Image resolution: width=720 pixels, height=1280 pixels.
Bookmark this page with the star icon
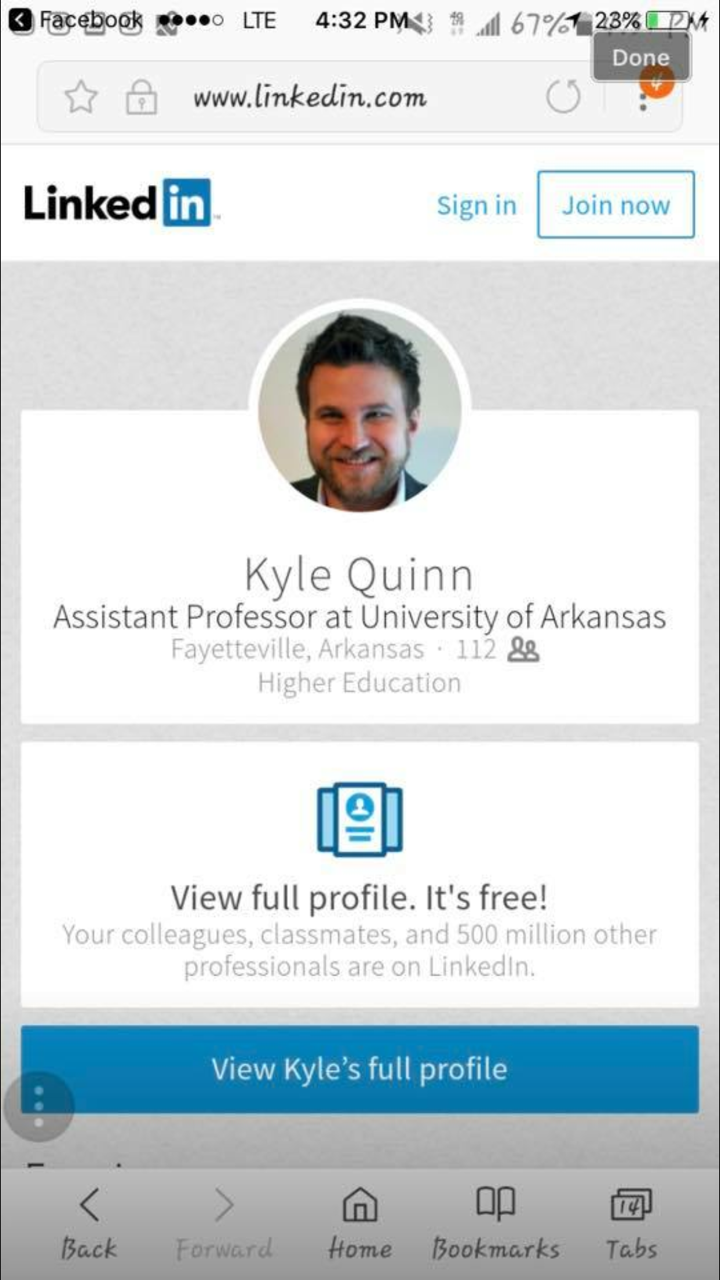pos(81,97)
